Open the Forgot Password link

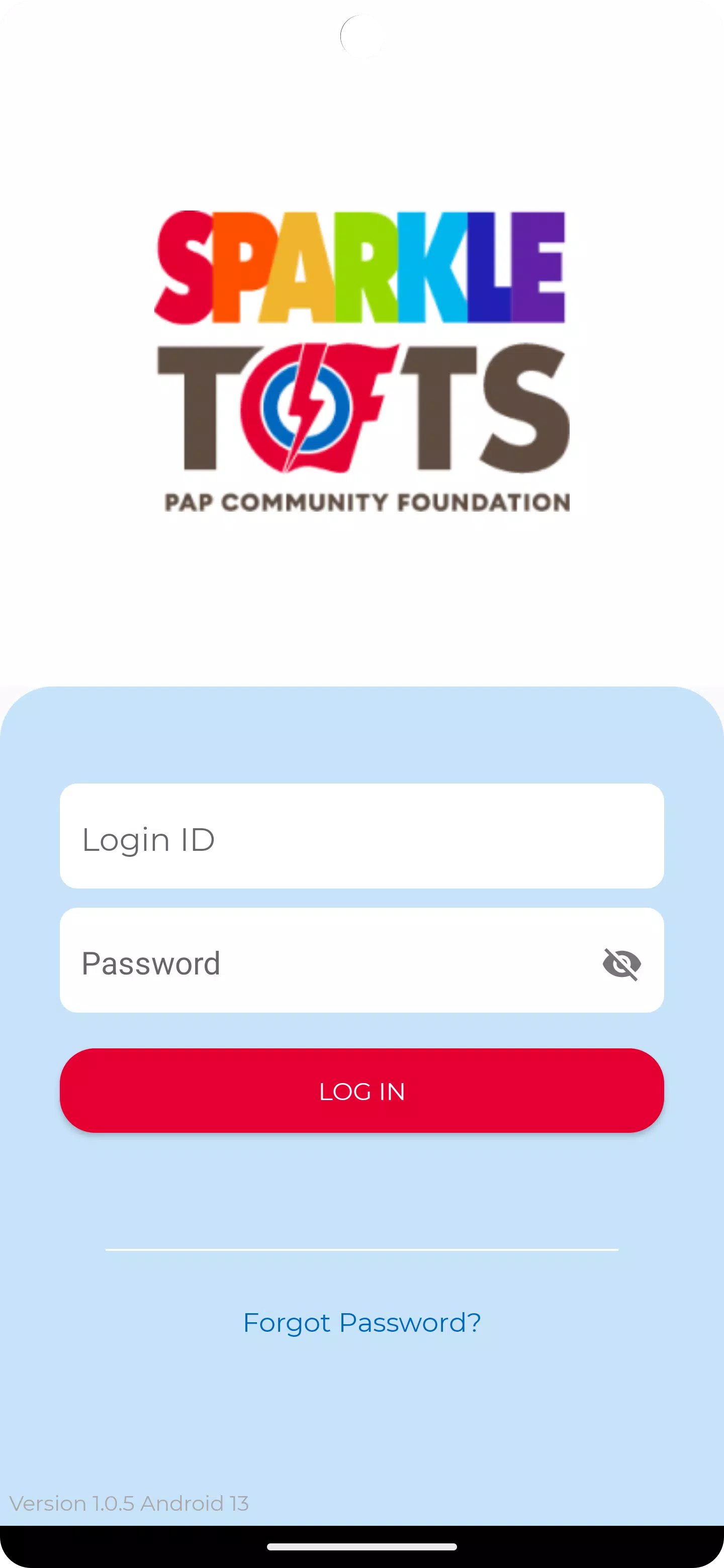coord(361,1323)
